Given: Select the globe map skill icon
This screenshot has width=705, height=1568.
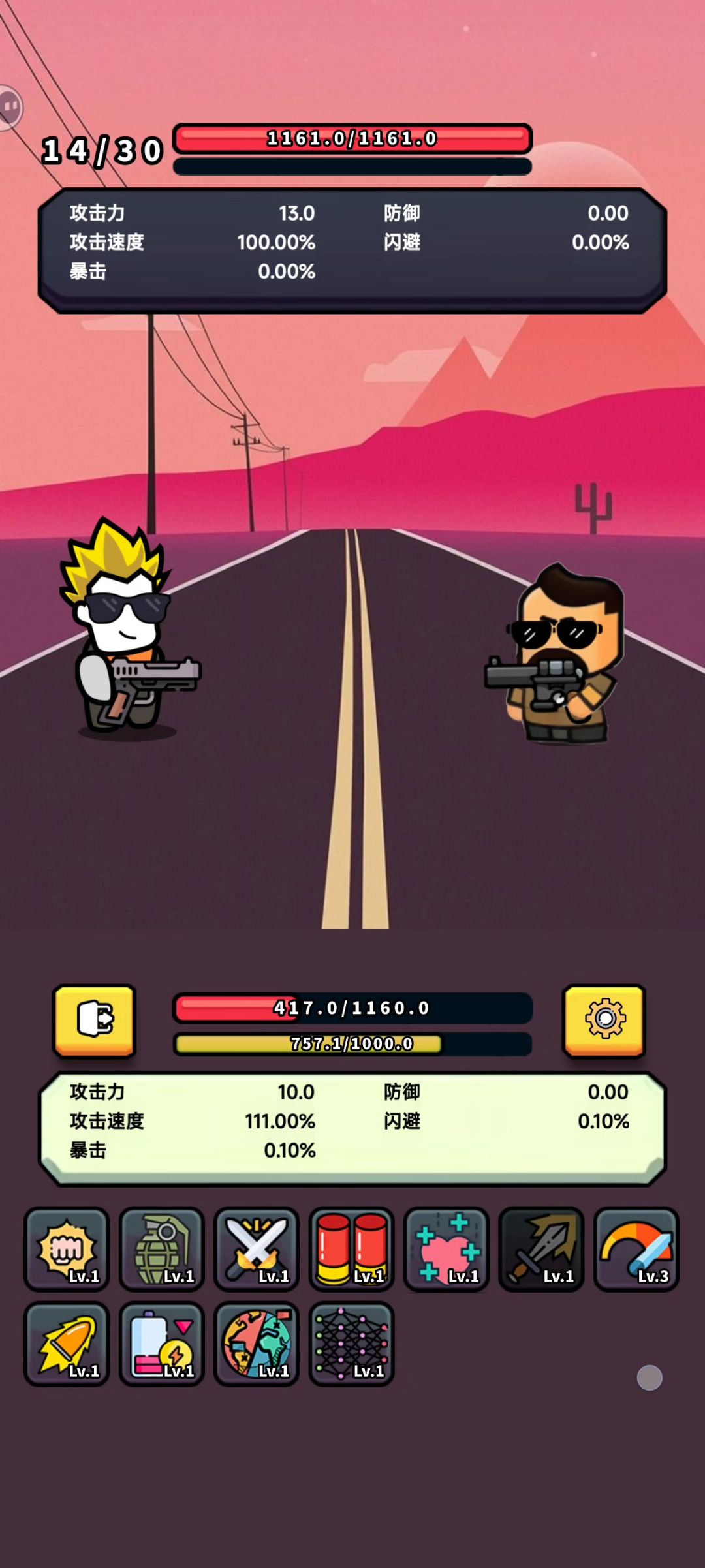Looking at the screenshot, I should coord(257,1344).
